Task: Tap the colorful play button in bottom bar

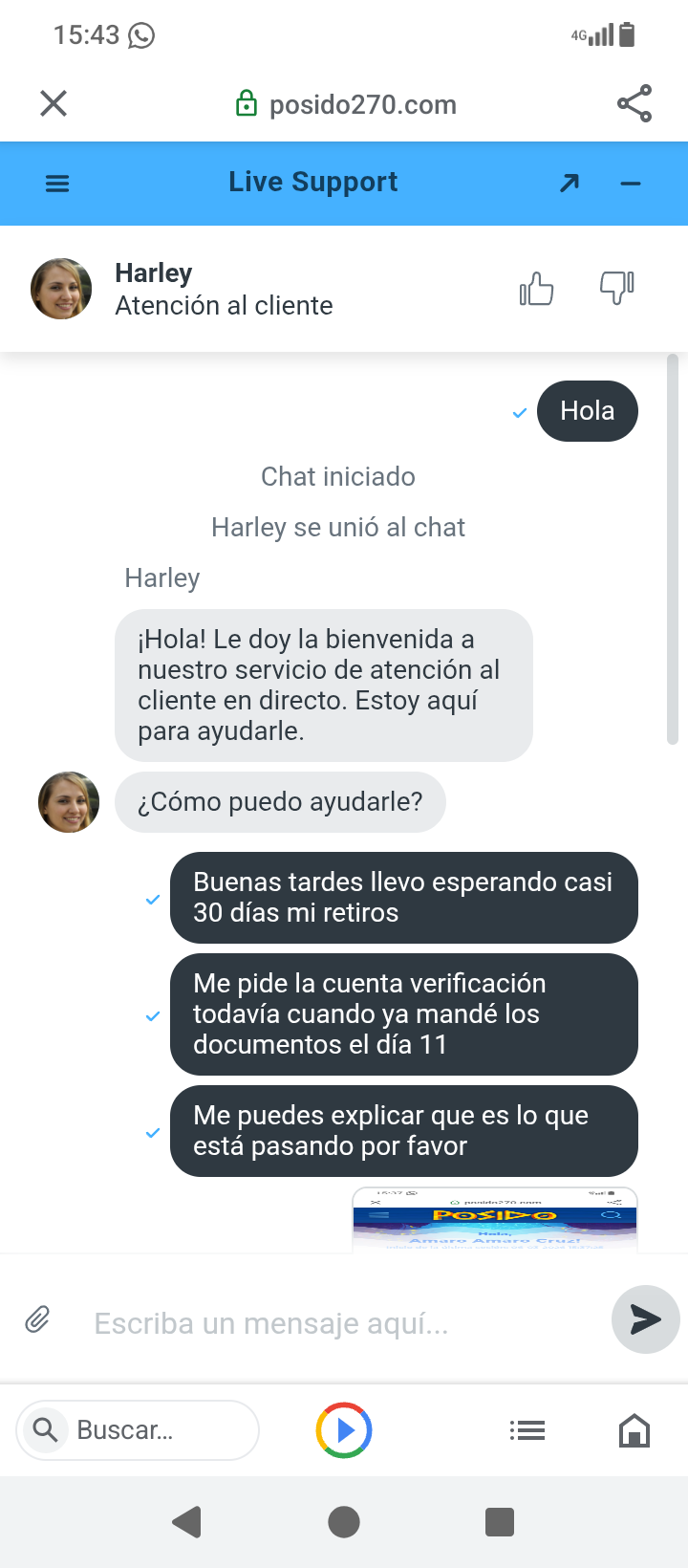Action: tap(343, 1430)
